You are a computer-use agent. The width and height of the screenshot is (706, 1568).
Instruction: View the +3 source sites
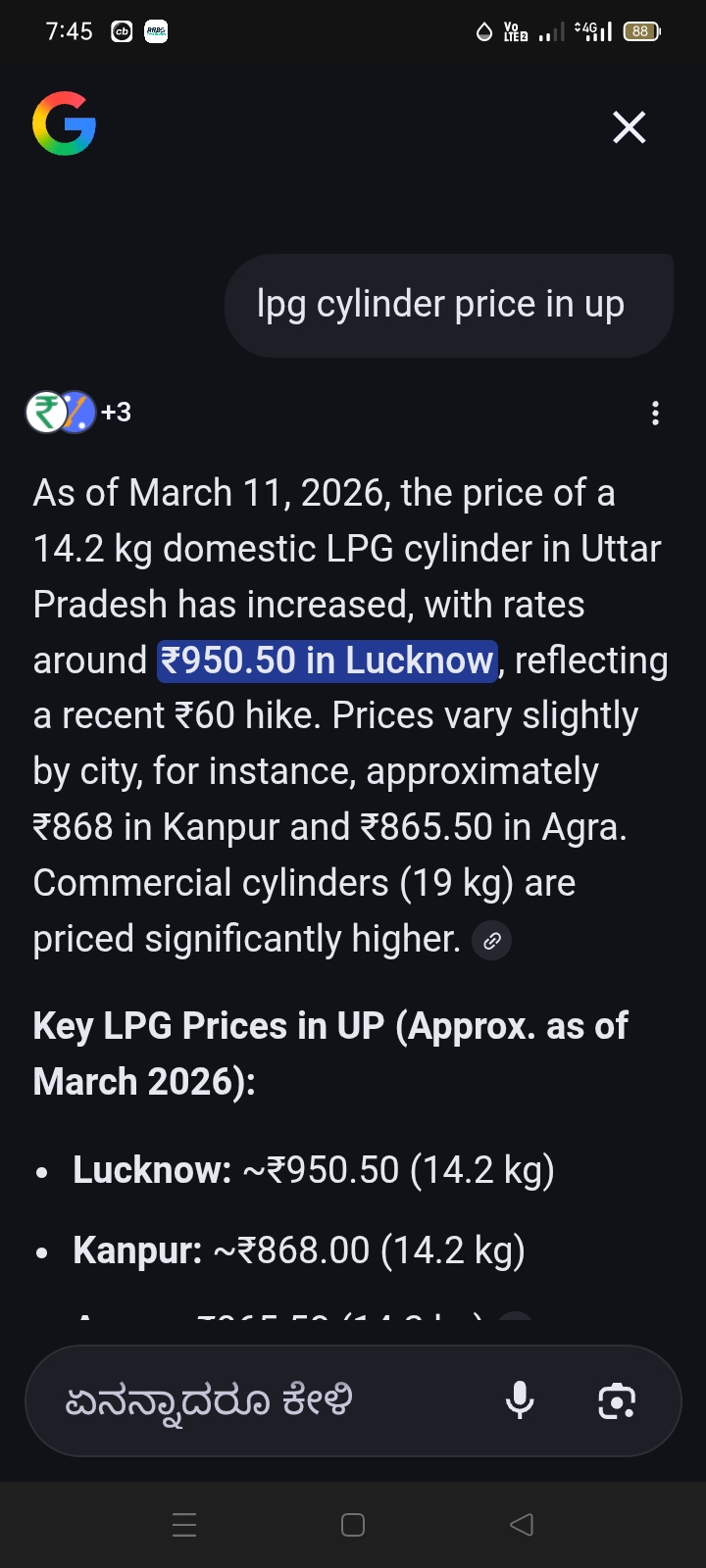click(79, 413)
